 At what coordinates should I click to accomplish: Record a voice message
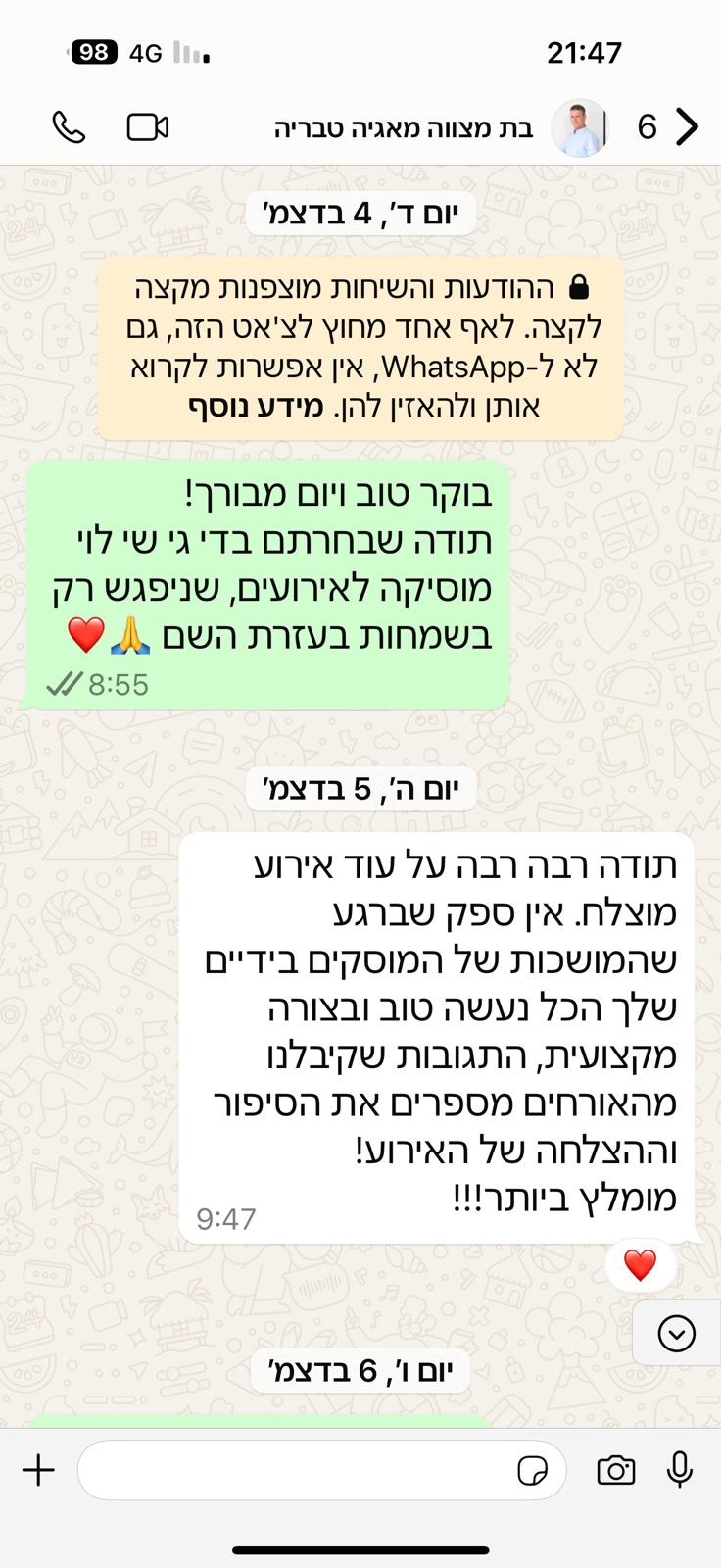click(680, 1470)
